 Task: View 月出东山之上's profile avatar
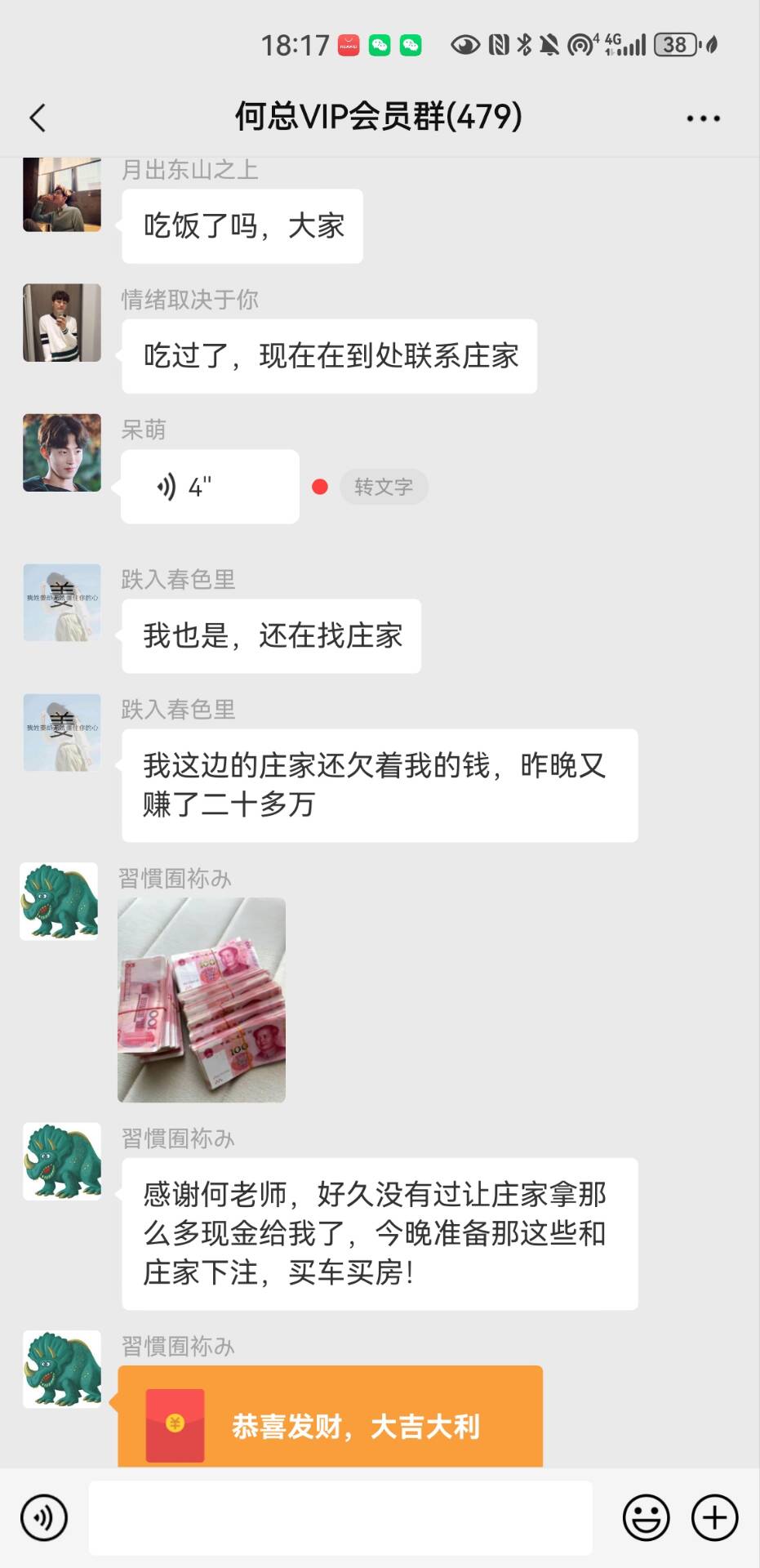coord(62,194)
